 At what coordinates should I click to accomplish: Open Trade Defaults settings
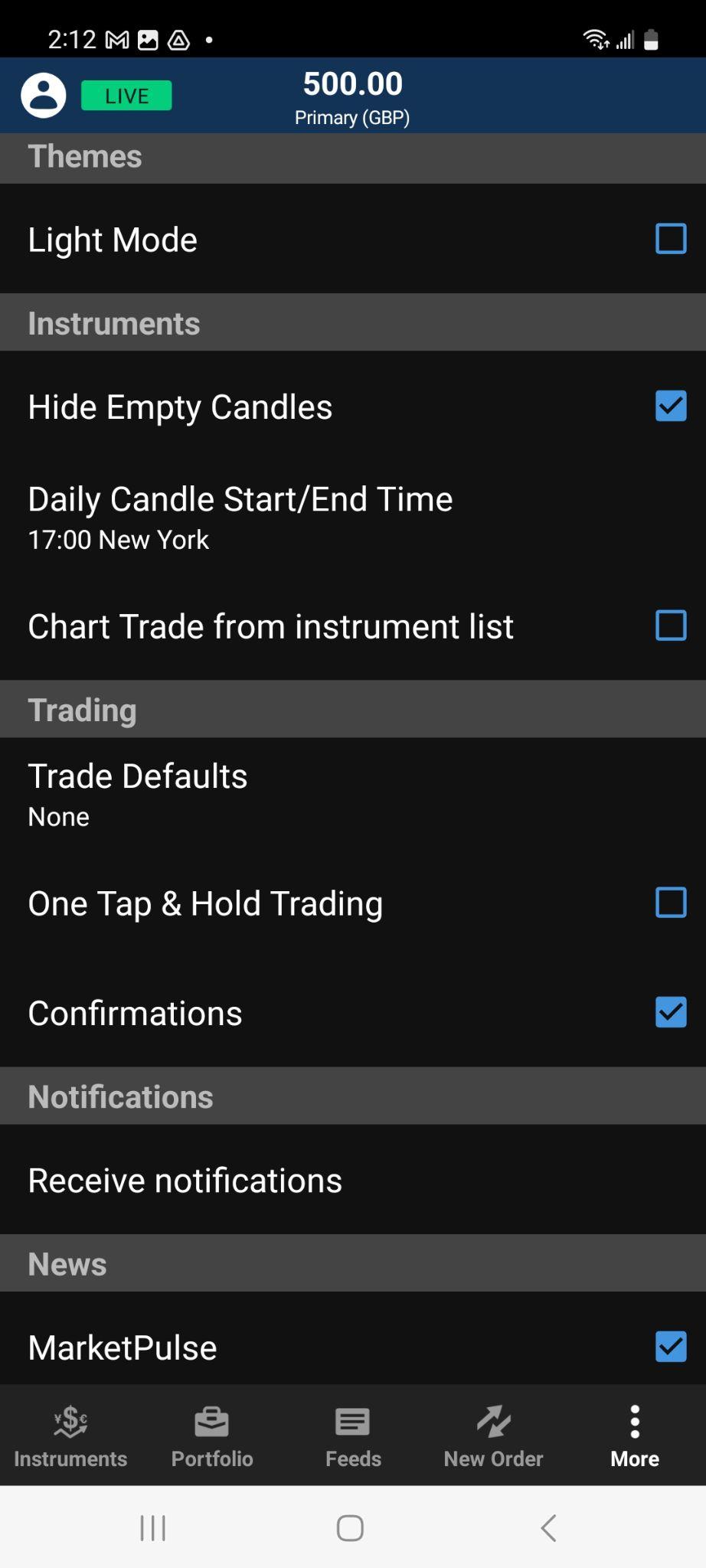click(x=138, y=795)
